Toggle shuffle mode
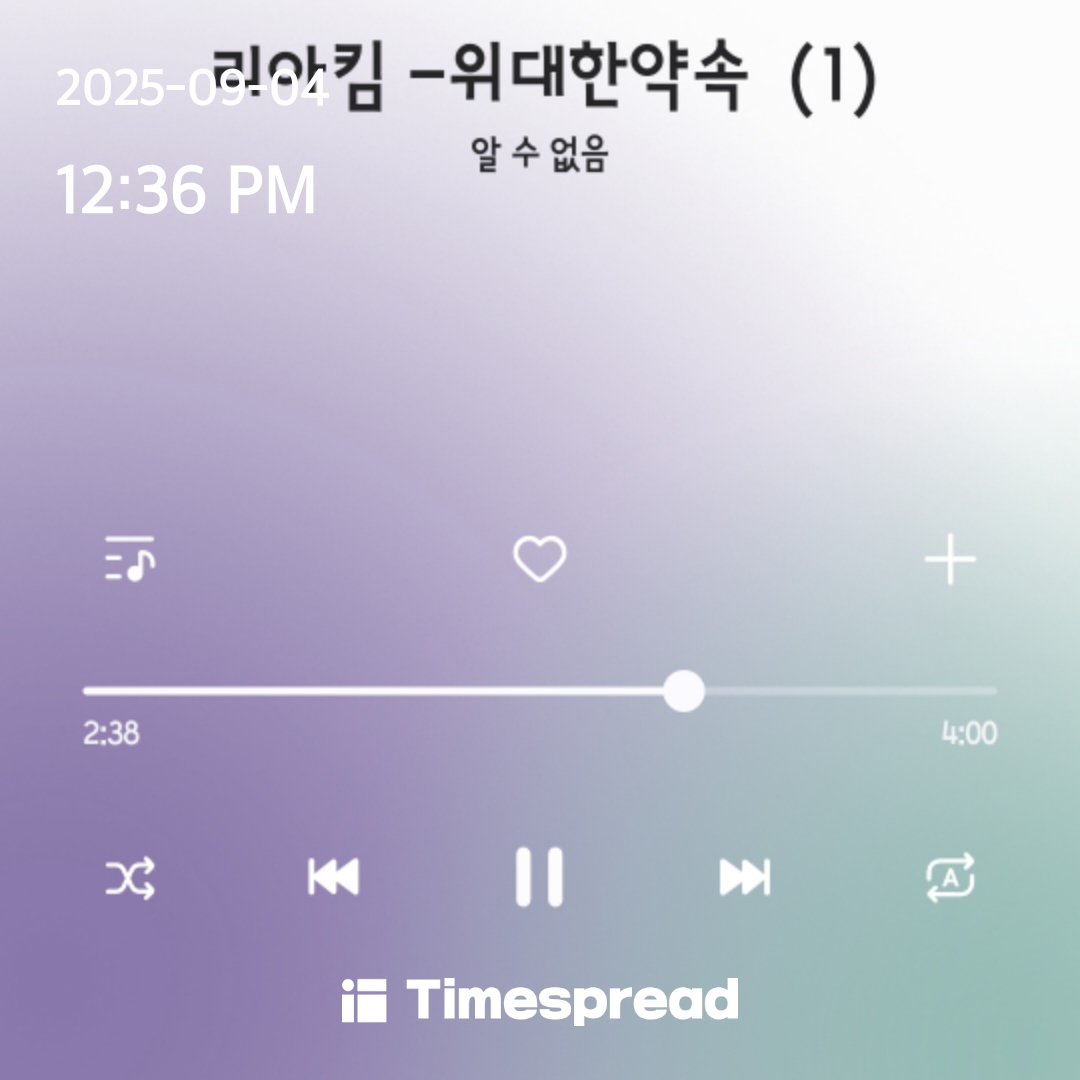 pos(131,878)
